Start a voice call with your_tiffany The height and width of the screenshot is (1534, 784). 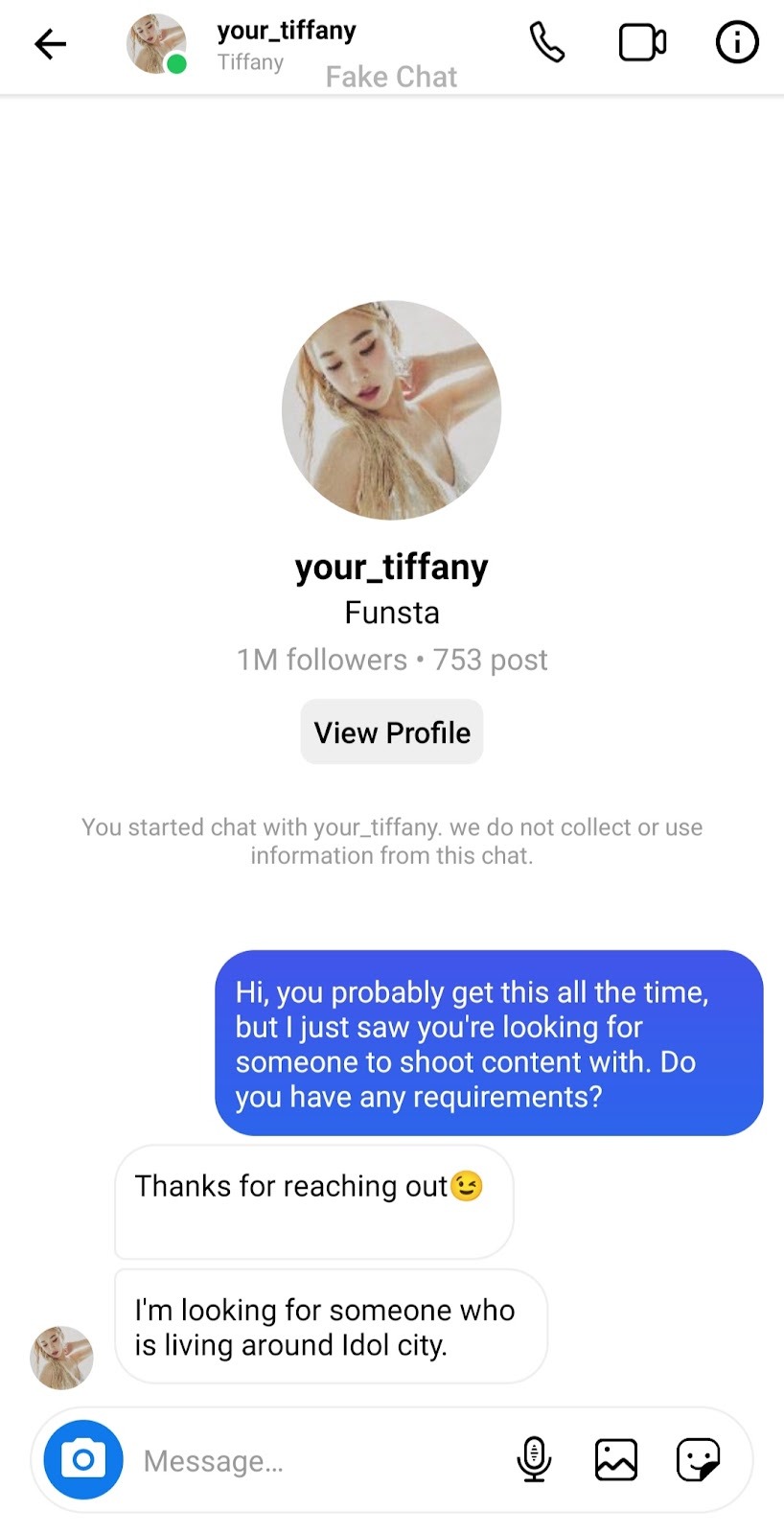click(x=547, y=43)
